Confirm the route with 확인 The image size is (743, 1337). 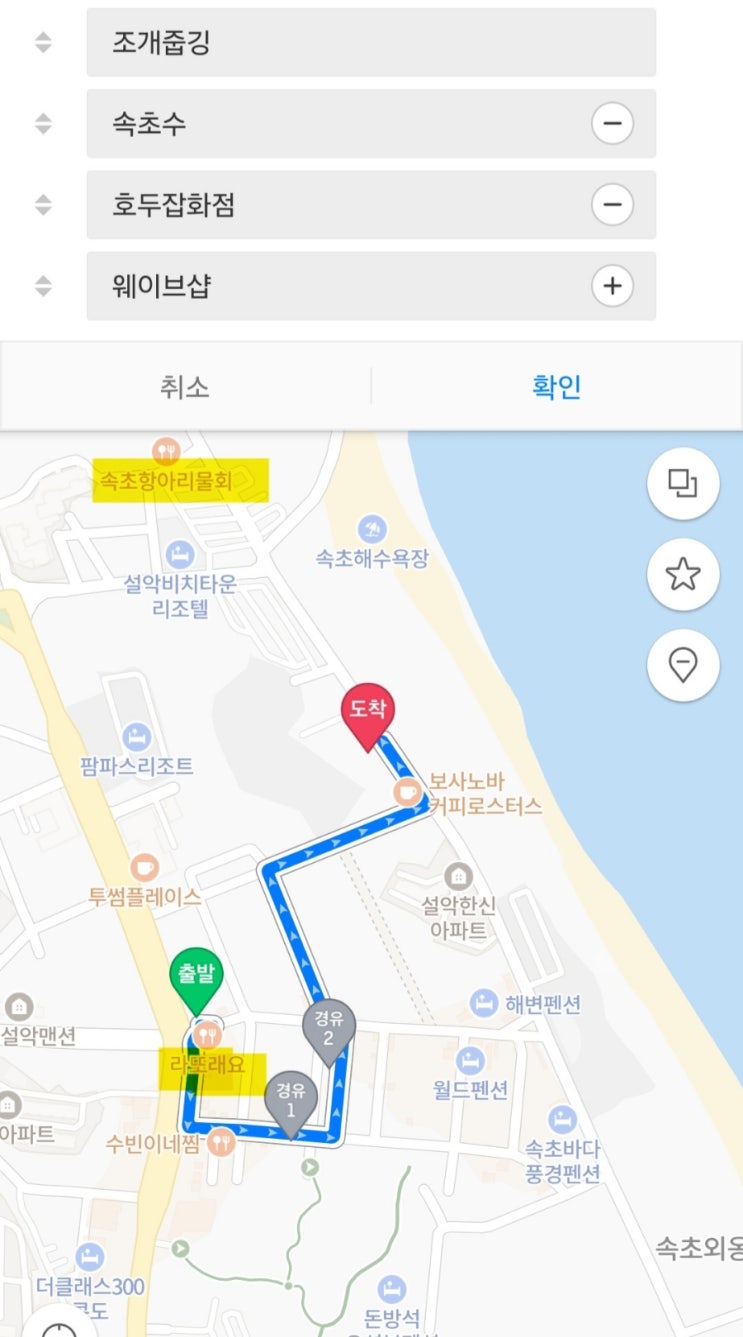(557, 387)
